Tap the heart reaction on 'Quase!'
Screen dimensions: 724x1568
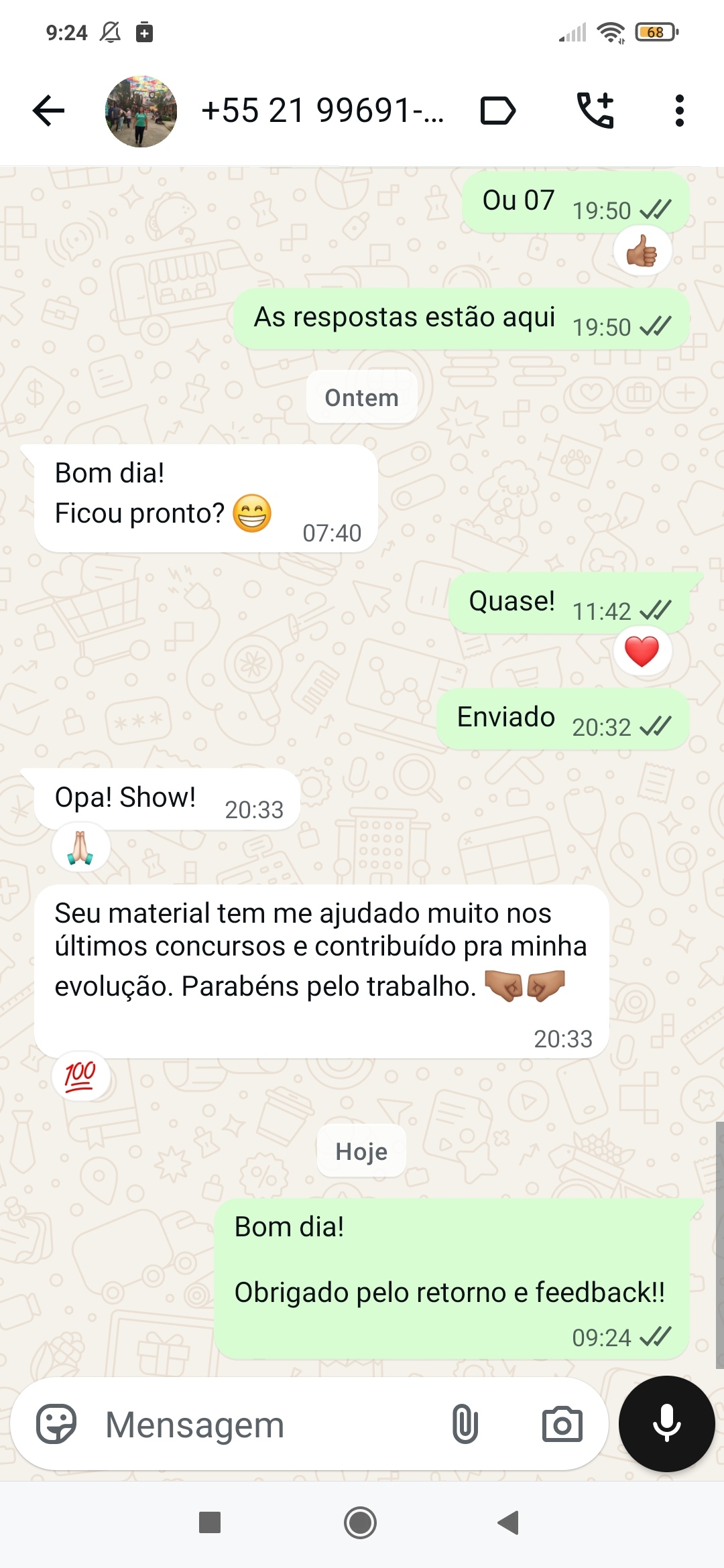point(642,651)
